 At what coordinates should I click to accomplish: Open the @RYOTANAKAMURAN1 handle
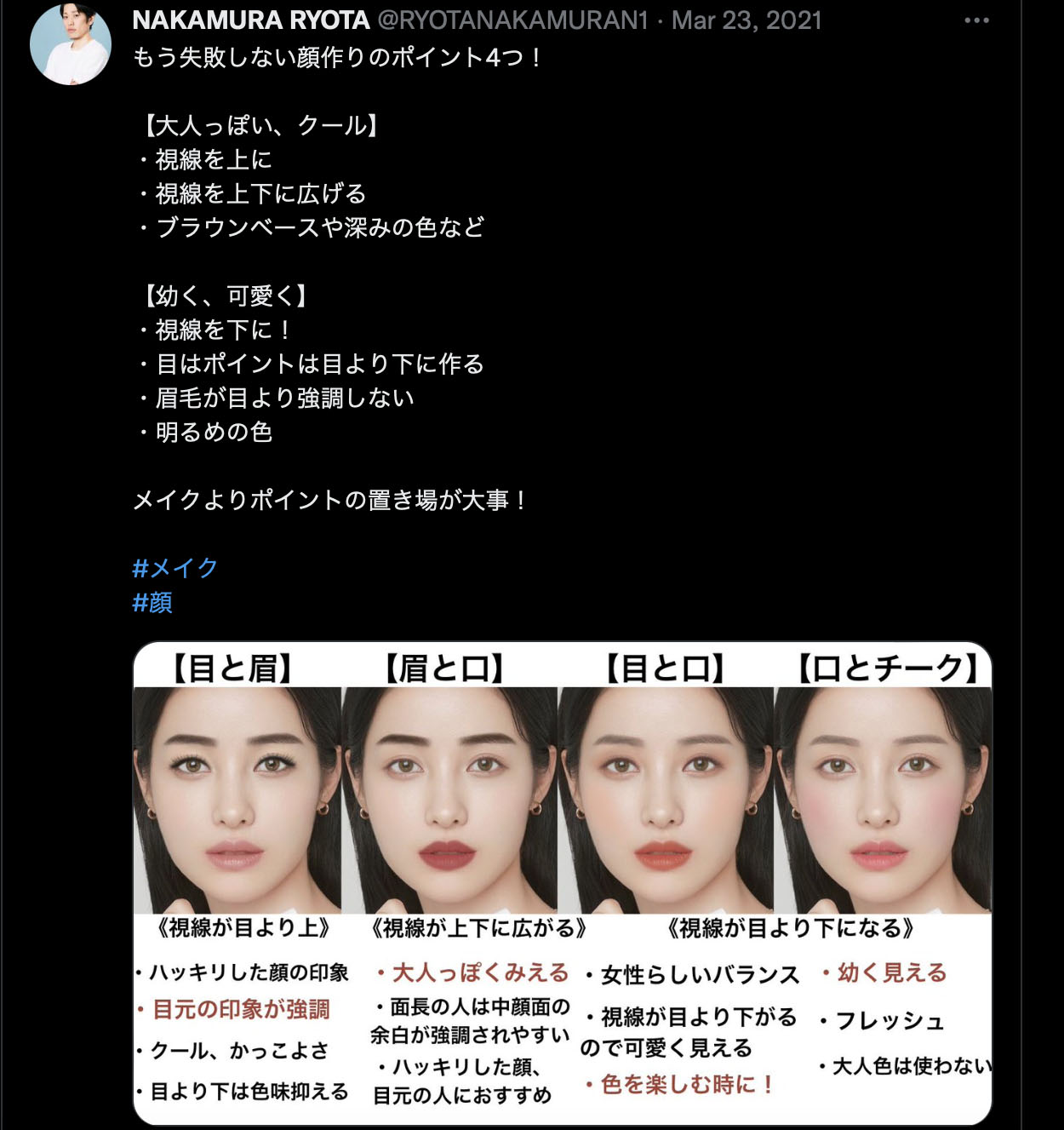pos(512,20)
